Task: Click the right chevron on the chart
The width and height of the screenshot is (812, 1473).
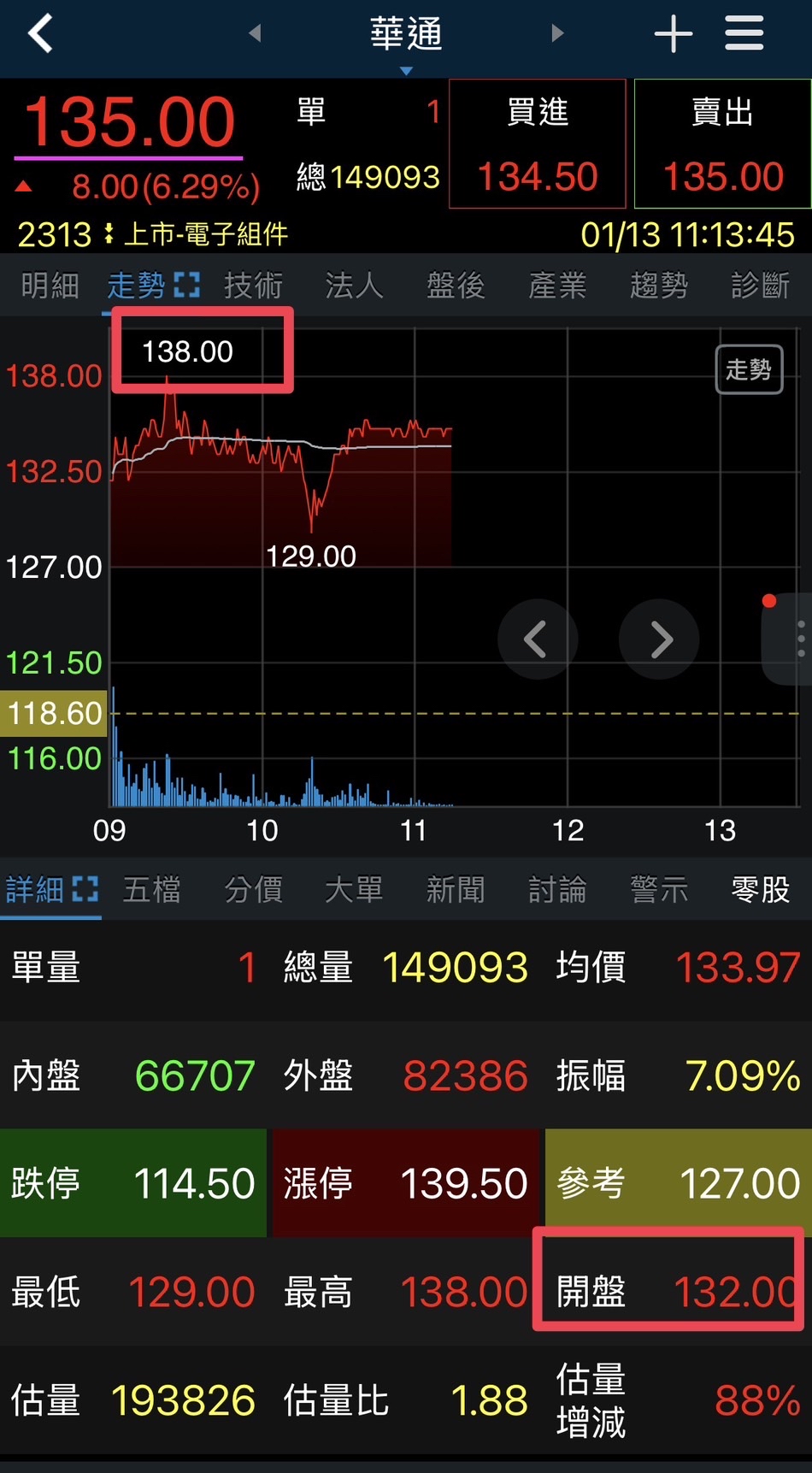Action: click(x=659, y=639)
